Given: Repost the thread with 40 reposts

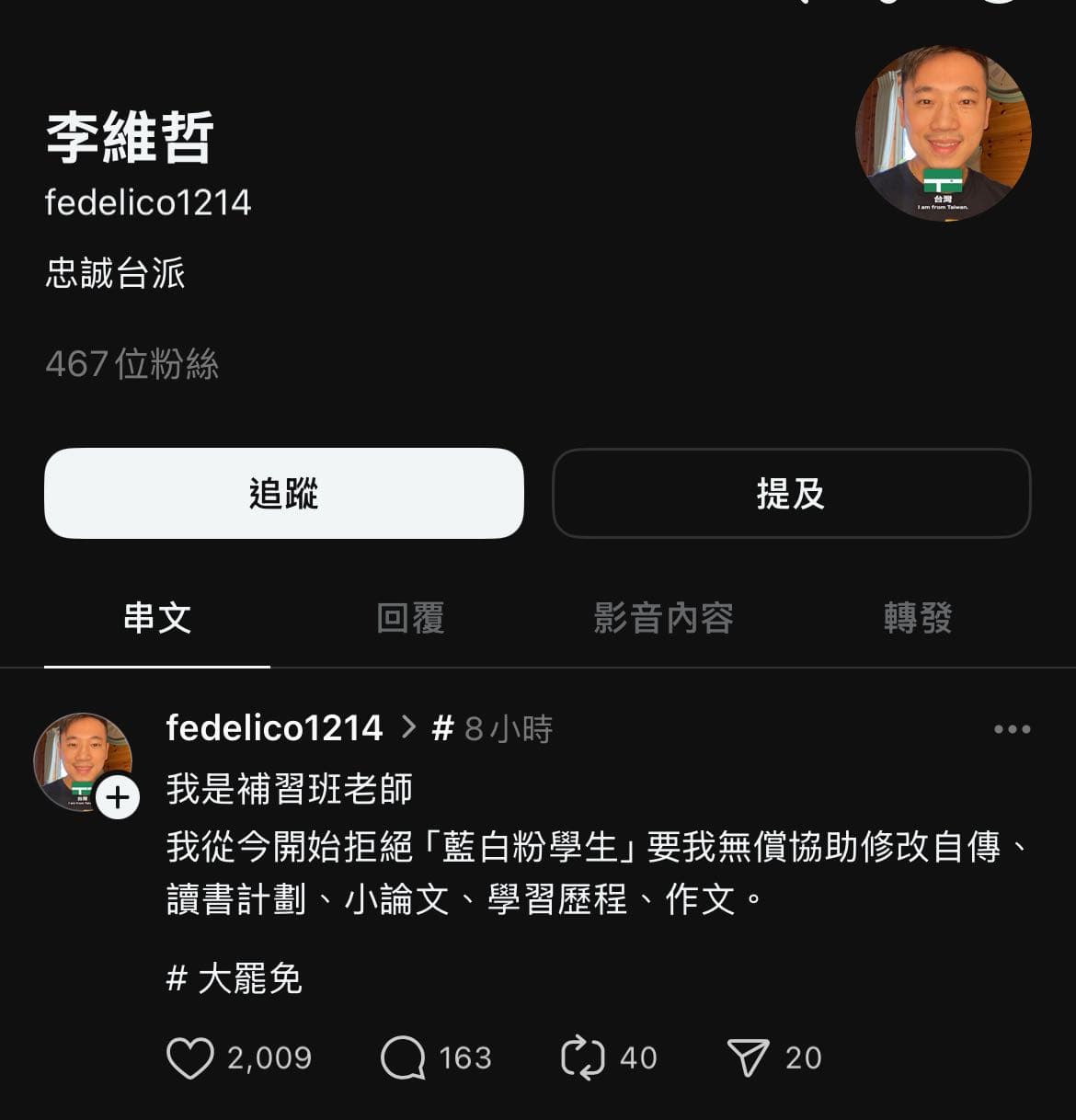Looking at the screenshot, I should tap(583, 1057).
